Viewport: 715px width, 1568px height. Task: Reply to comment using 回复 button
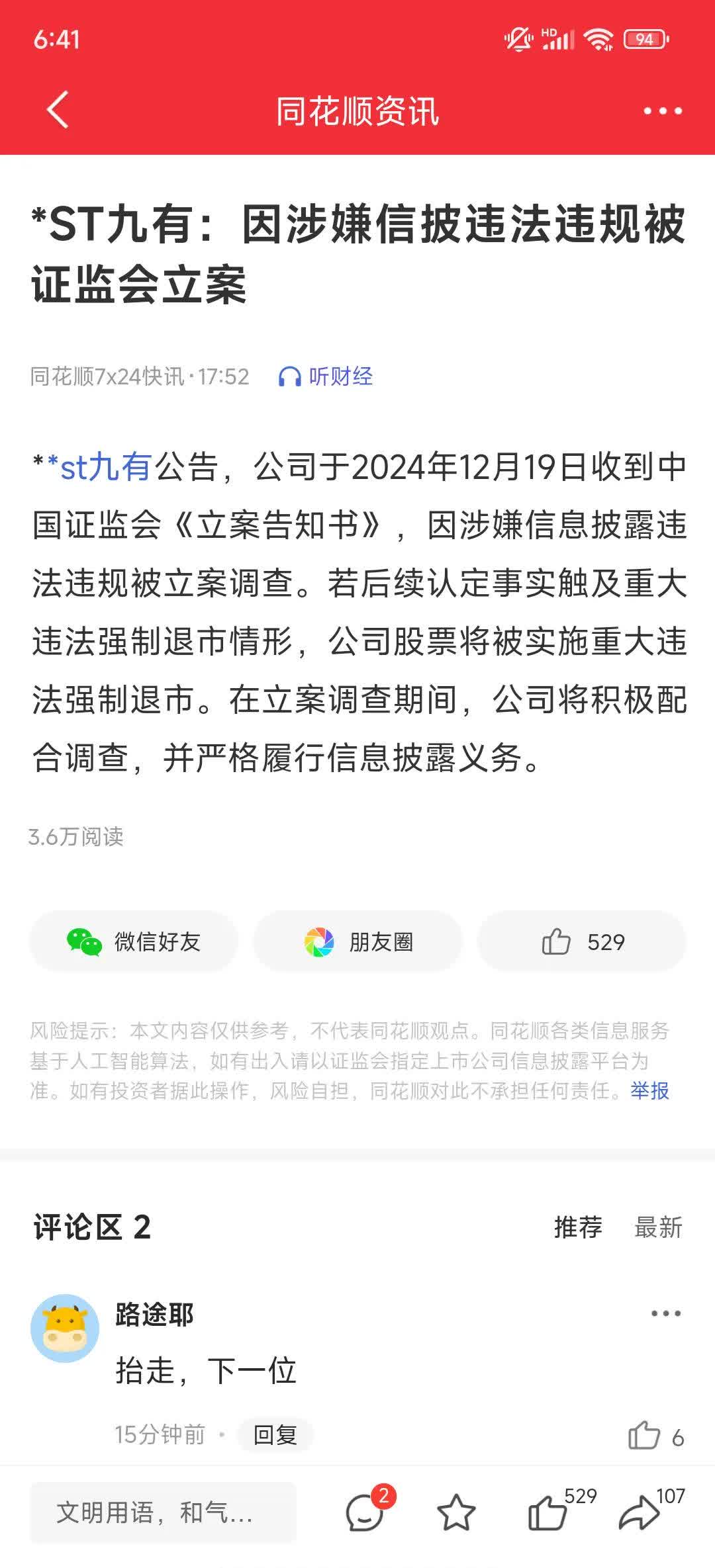(x=275, y=1436)
